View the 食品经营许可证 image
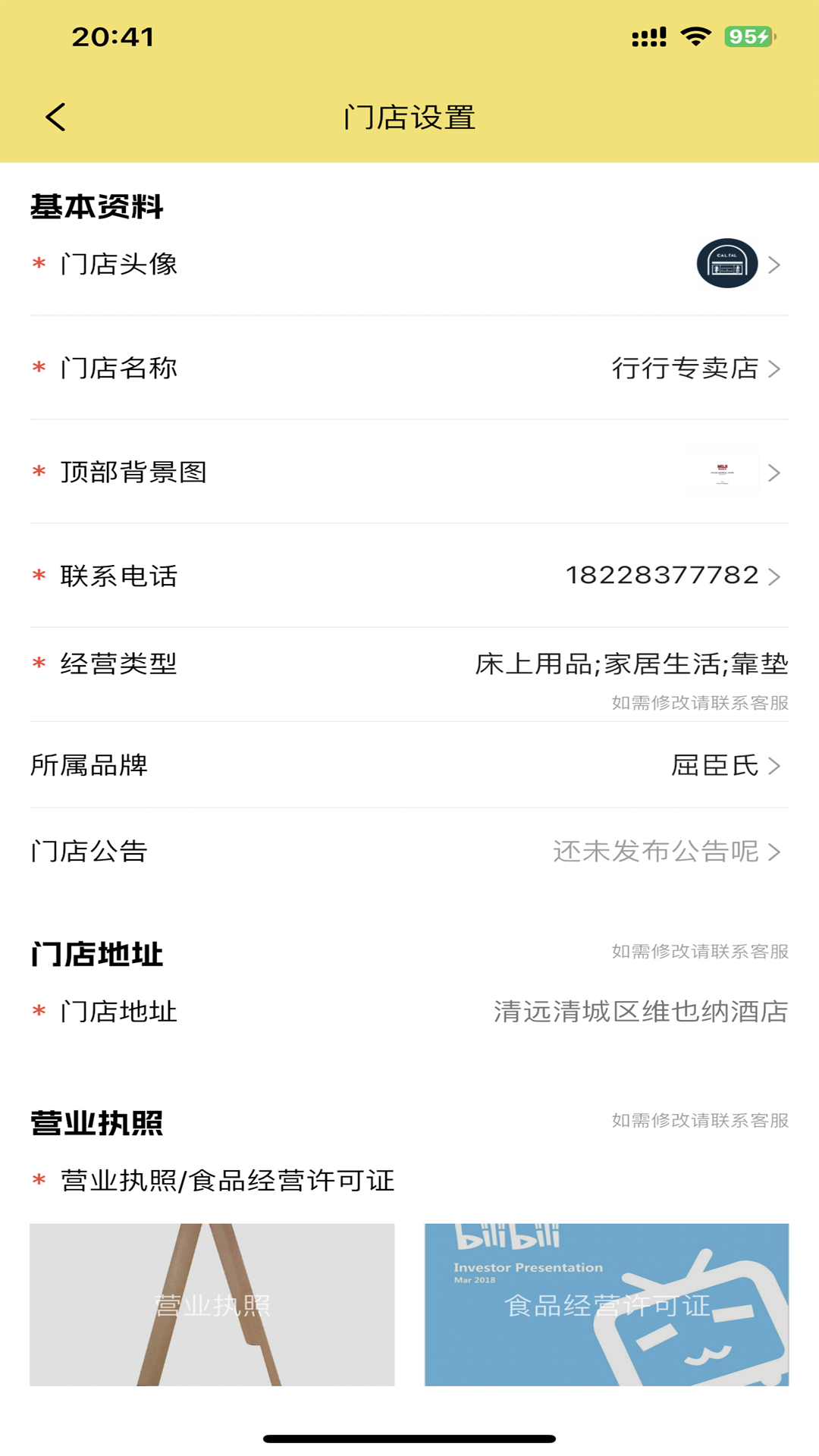Screen dimensions: 819x1456 607,1304
